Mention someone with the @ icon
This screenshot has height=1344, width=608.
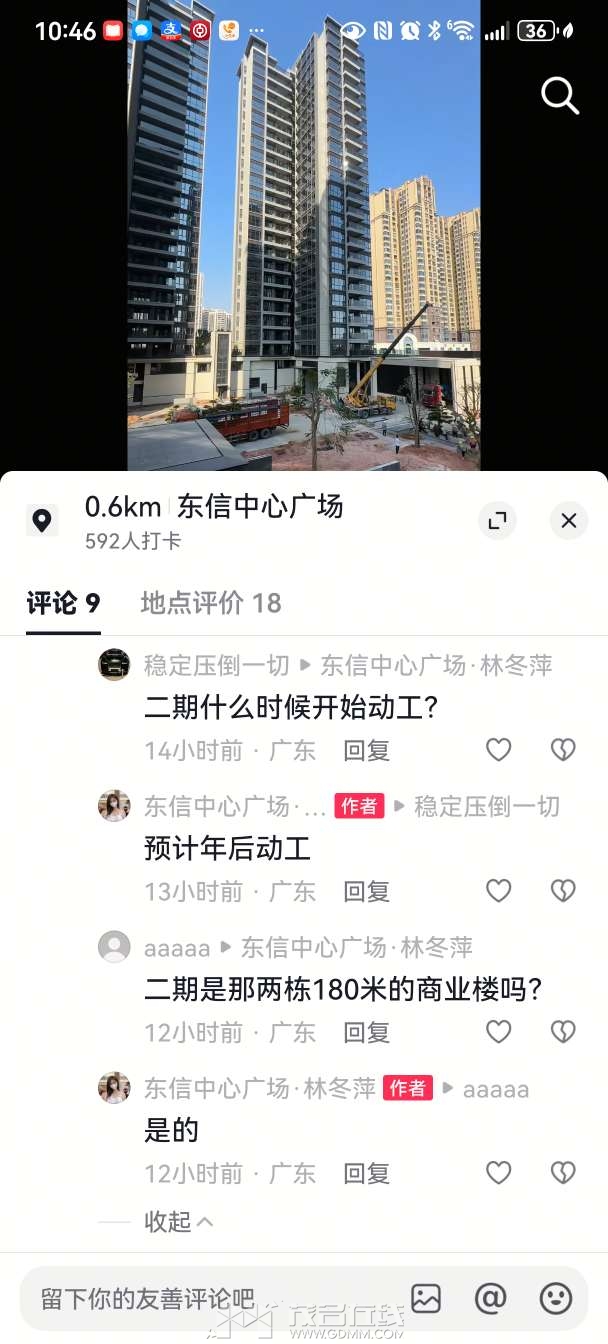click(x=491, y=1298)
